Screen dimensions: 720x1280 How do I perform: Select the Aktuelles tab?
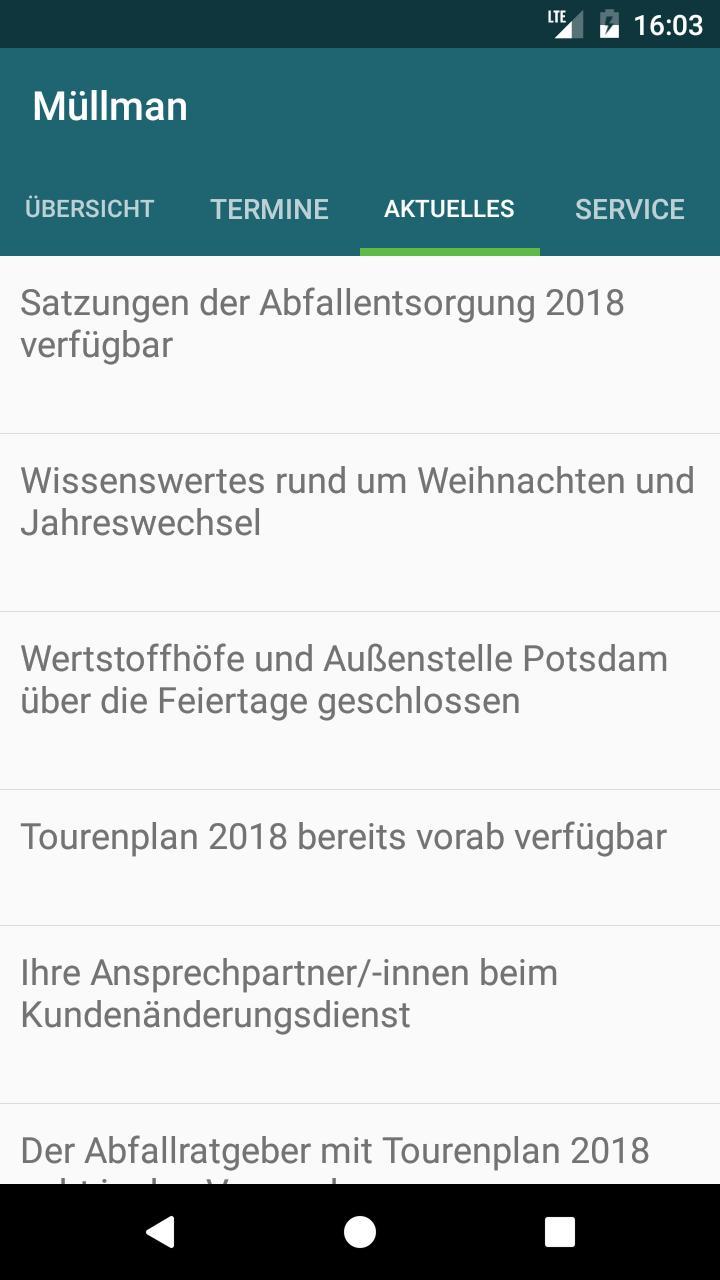(x=449, y=209)
